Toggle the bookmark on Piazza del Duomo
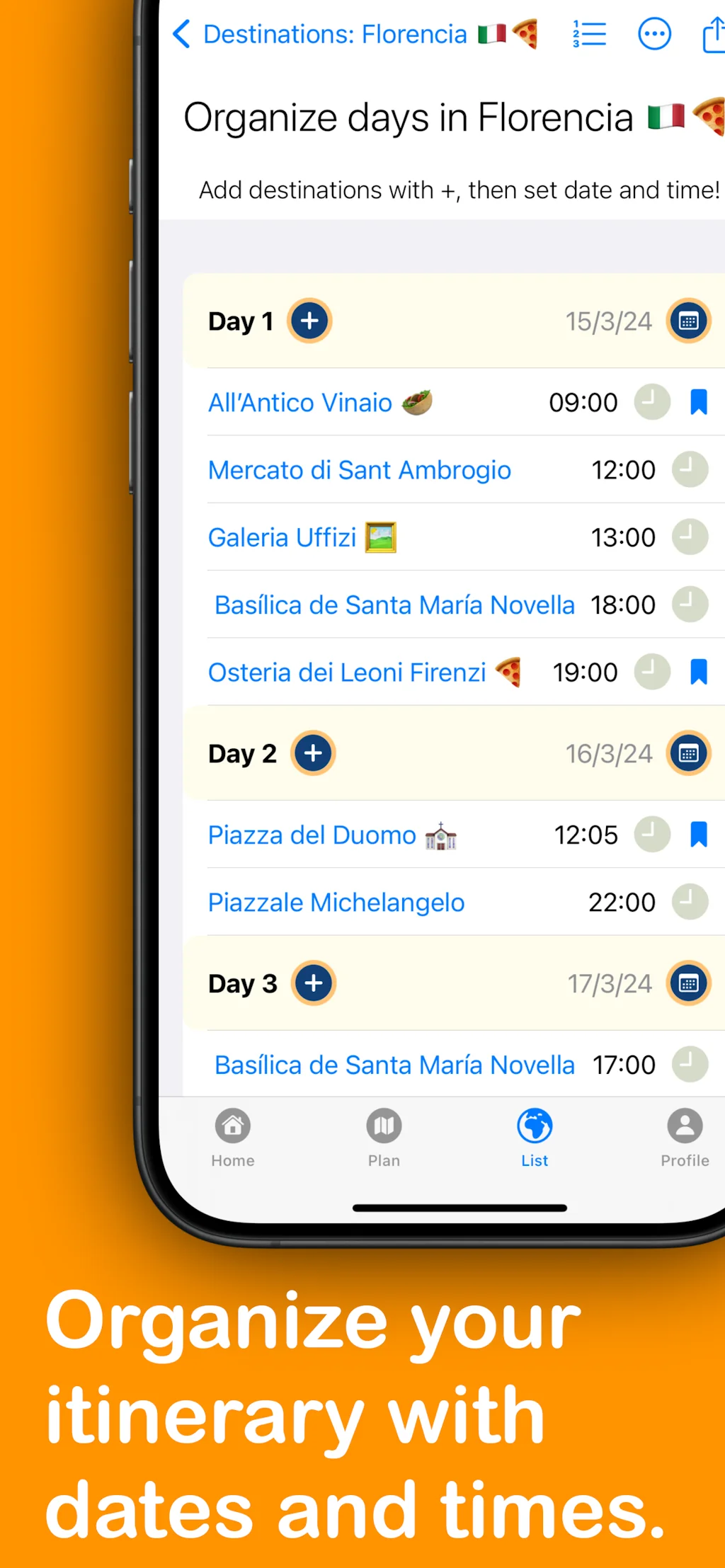The image size is (725, 1568). (x=698, y=835)
